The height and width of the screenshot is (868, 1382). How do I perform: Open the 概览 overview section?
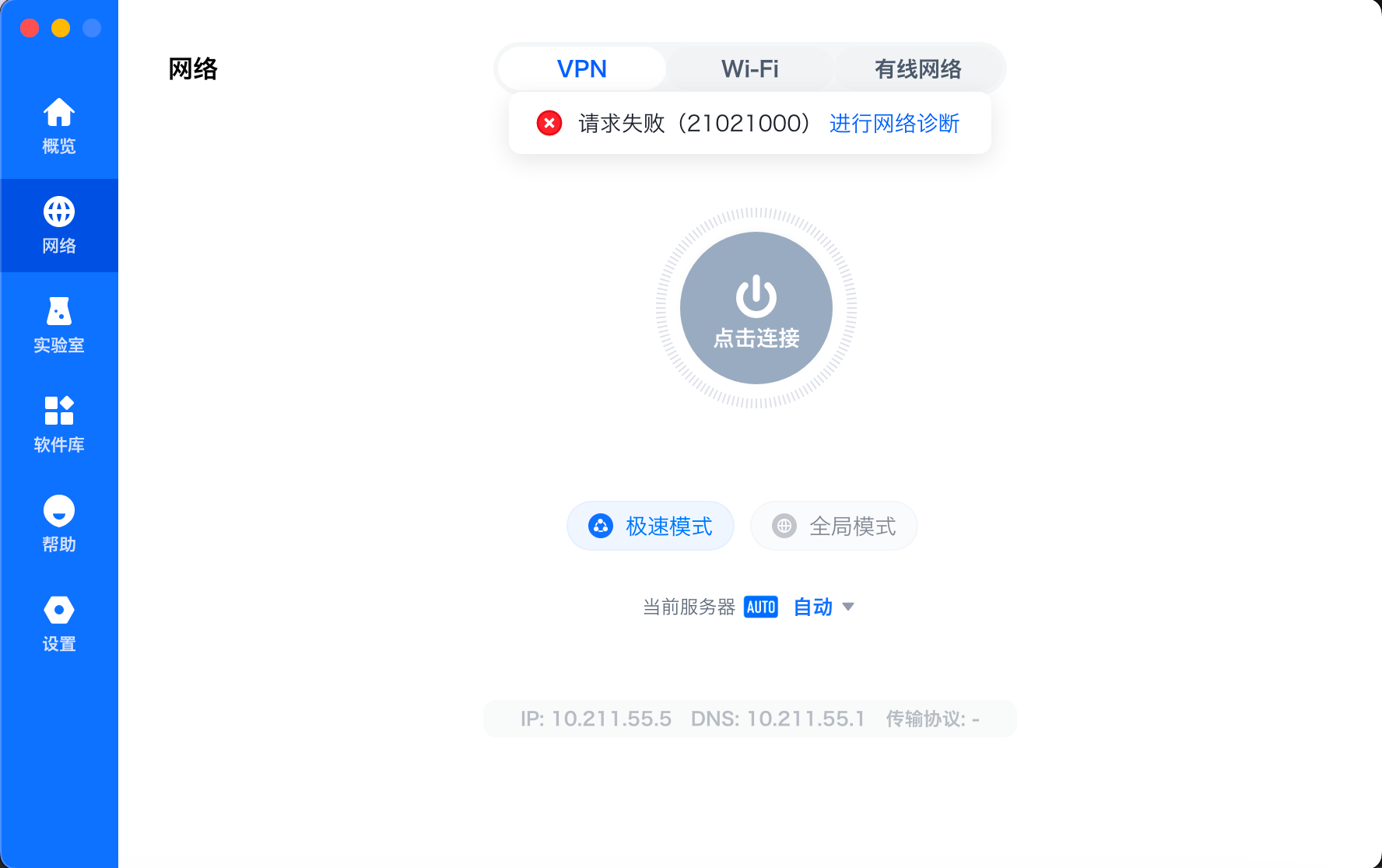59,126
